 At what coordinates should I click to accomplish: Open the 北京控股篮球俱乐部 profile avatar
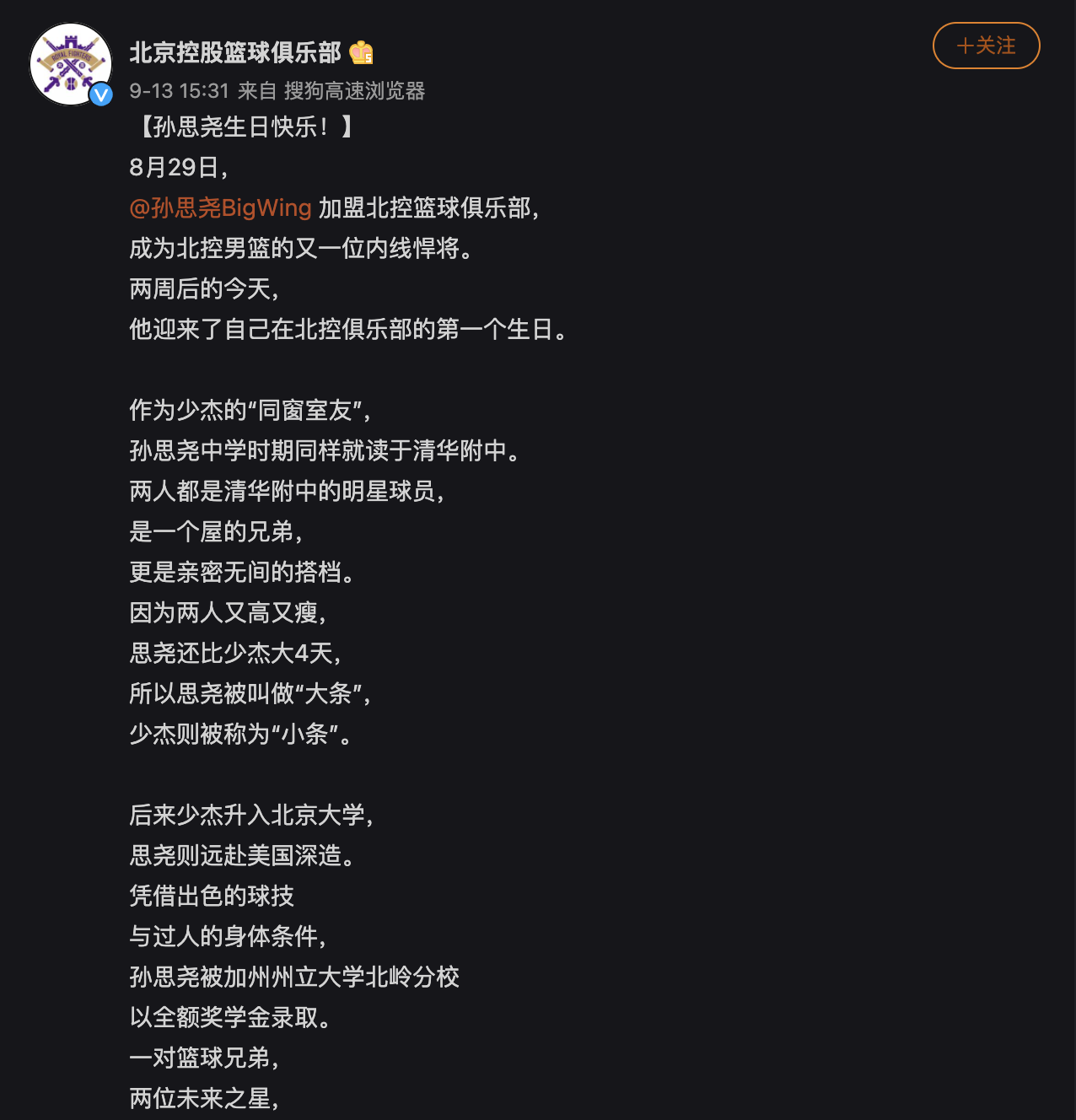(x=71, y=64)
